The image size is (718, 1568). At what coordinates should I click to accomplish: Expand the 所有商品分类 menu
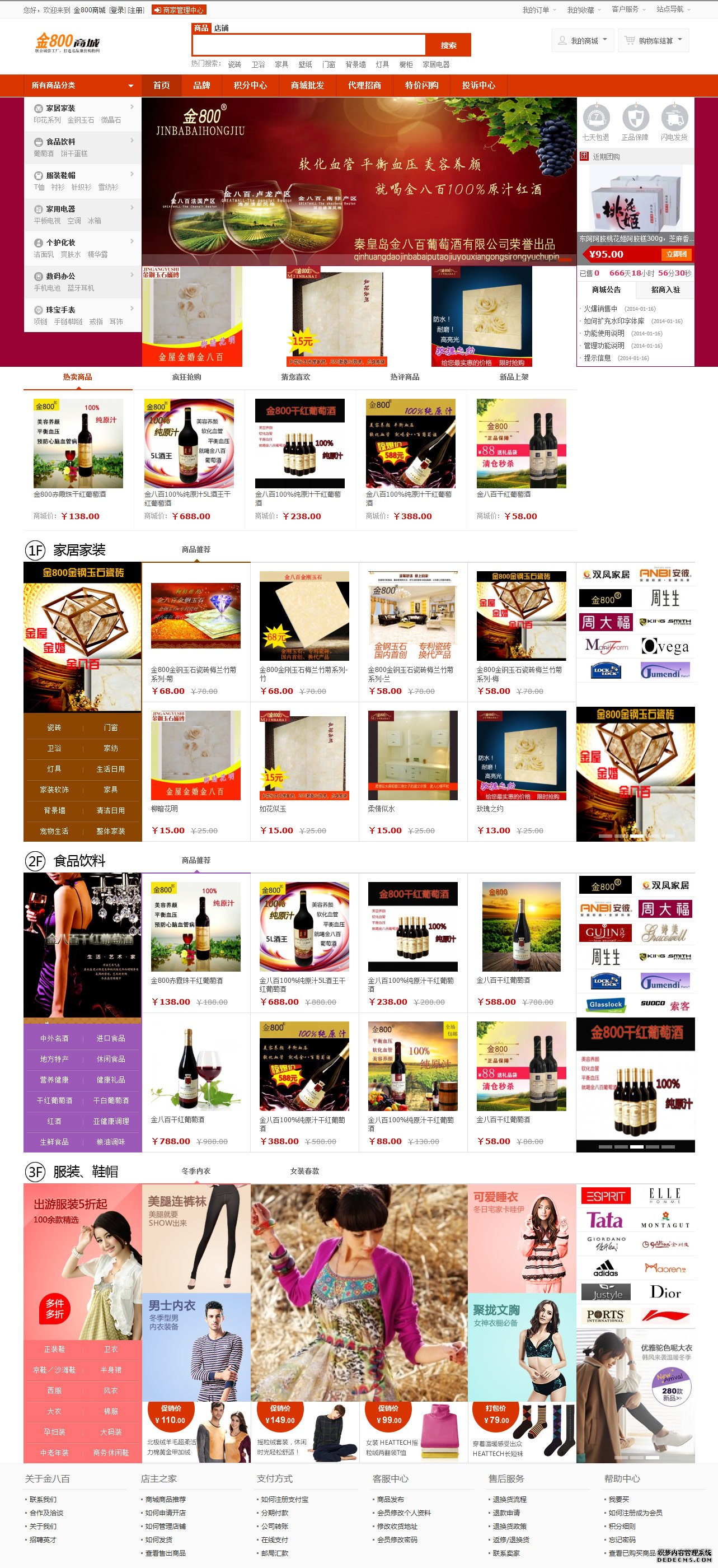[82, 85]
